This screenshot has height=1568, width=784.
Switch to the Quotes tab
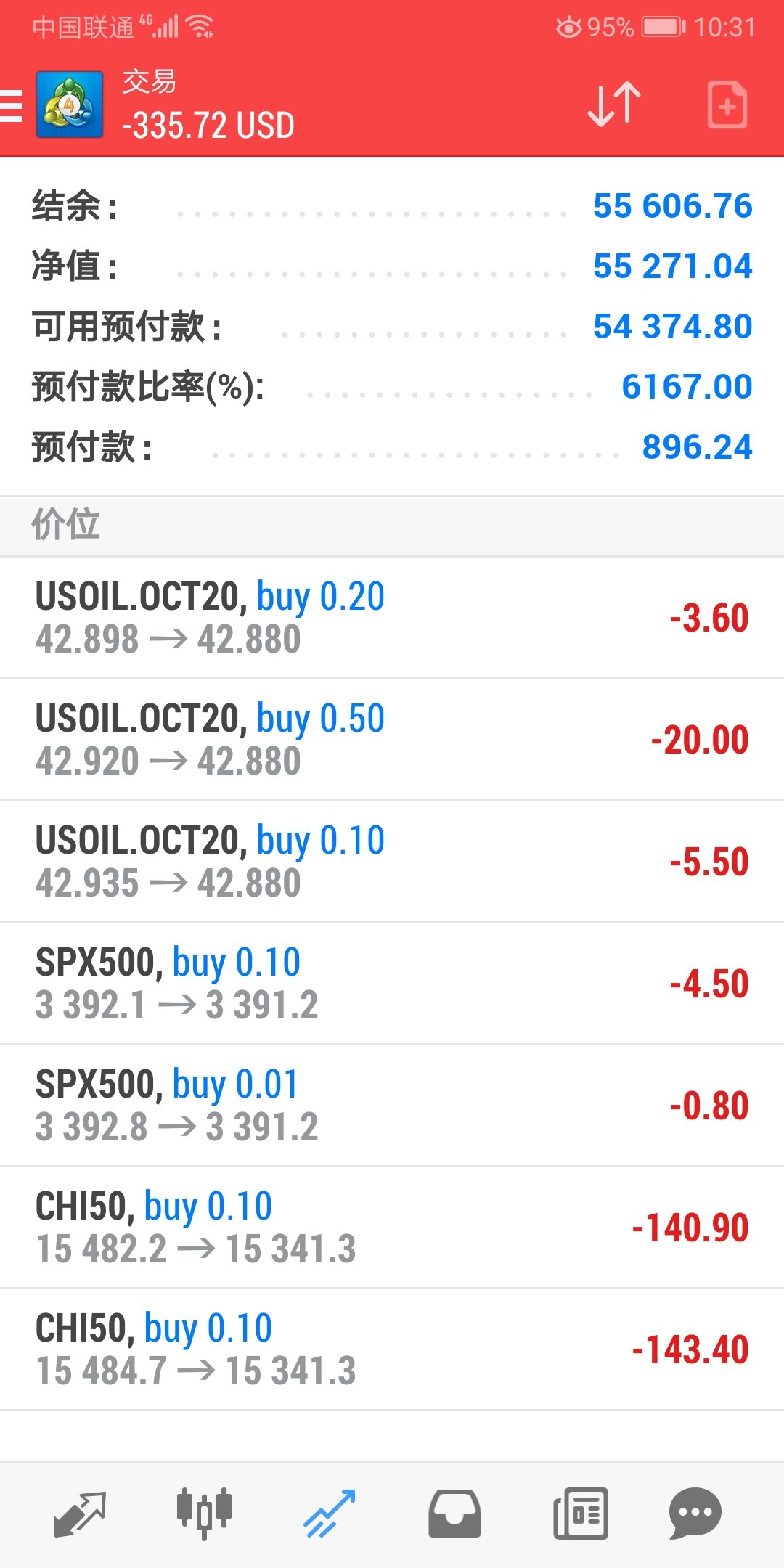coord(80,1514)
